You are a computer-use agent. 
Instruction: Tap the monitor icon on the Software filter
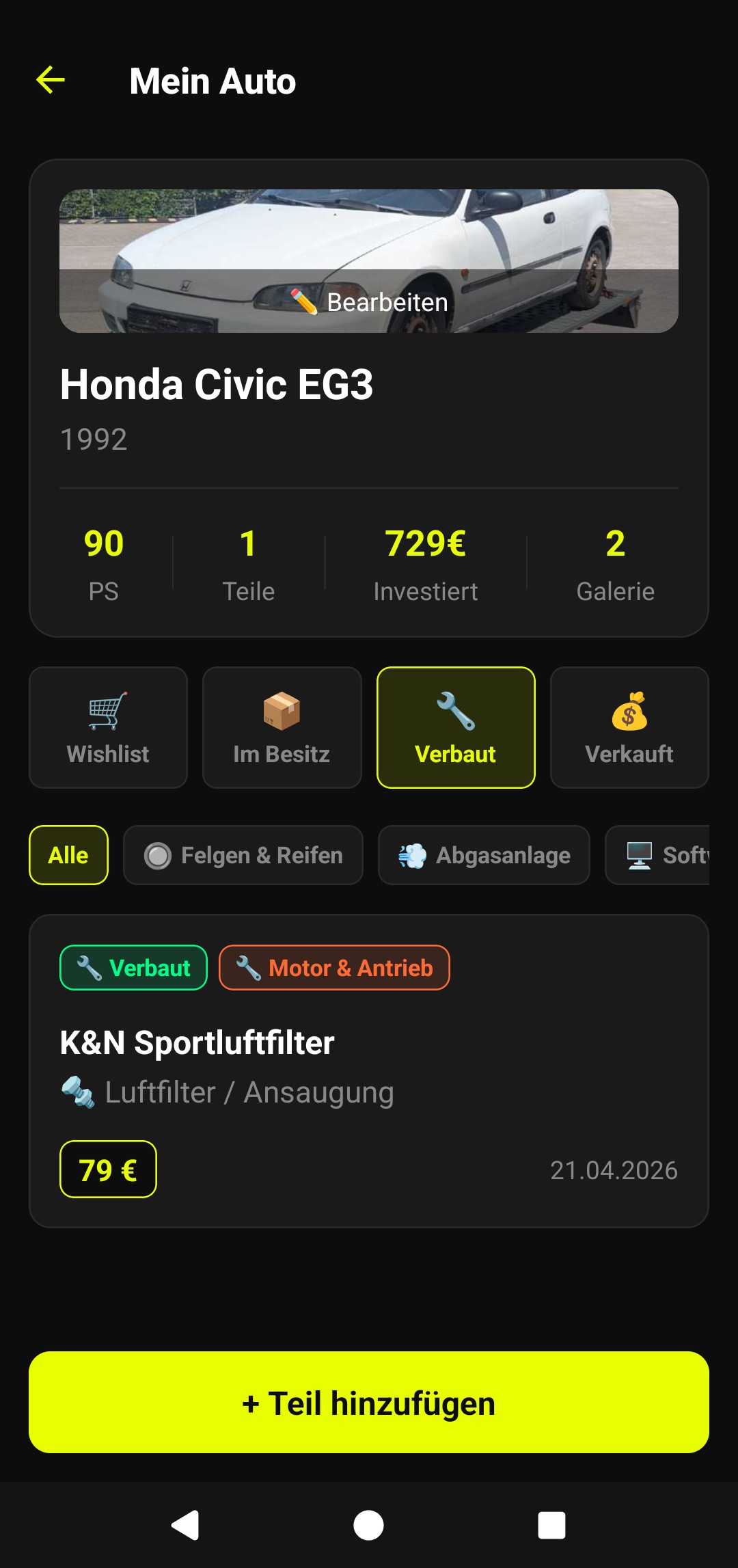pos(638,855)
